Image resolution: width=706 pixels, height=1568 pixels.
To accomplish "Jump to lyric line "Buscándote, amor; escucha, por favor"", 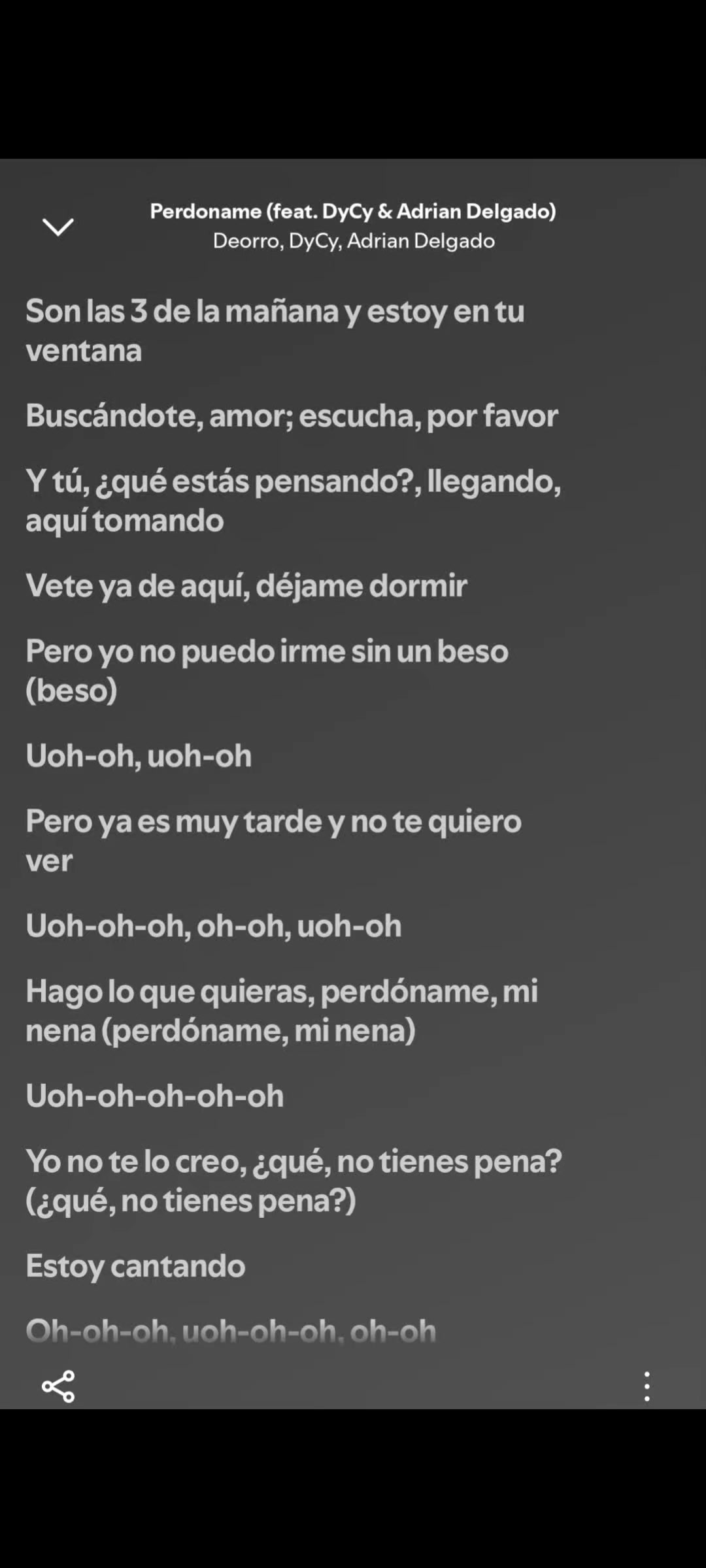I will coord(292,416).
